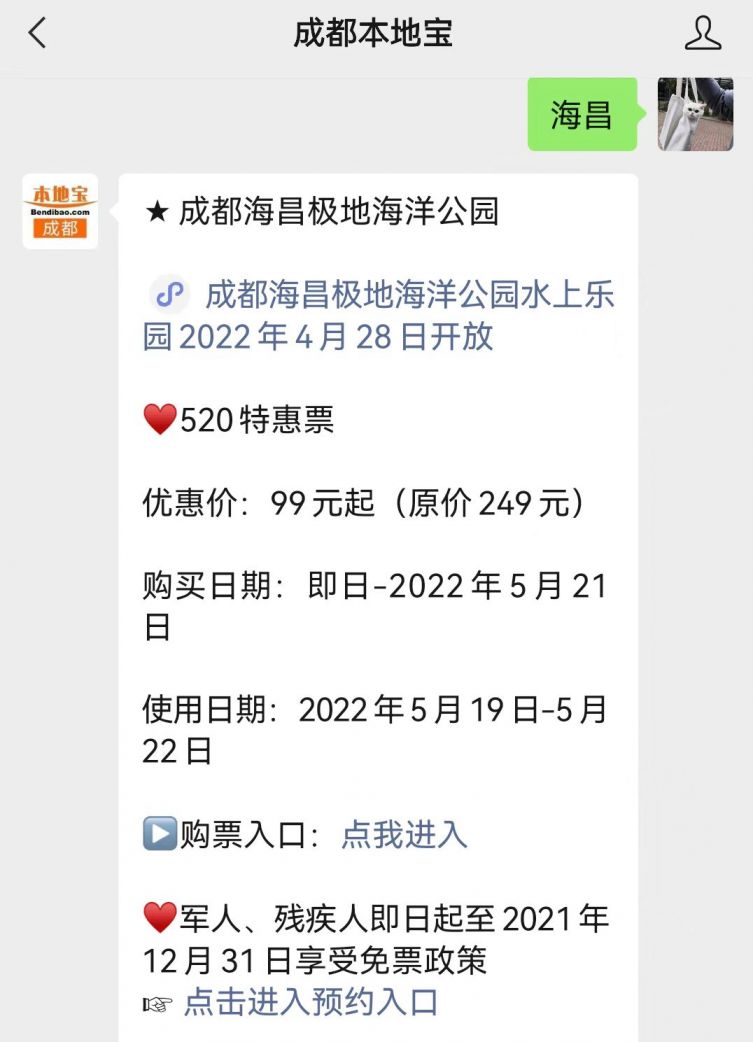This screenshot has height=1042, width=753.
Task: Open the 成都本地宝 avatar
Action: [60, 211]
